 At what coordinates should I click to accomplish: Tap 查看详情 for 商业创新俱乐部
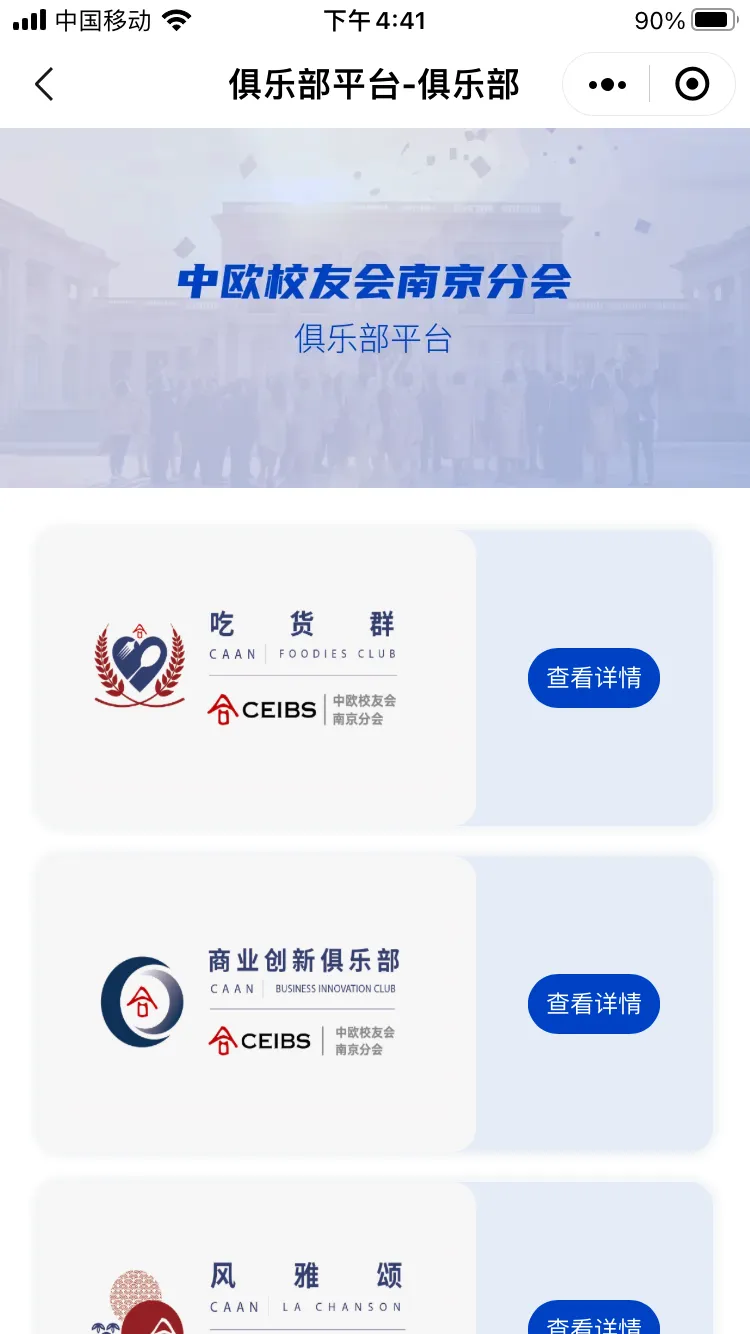pos(593,1004)
